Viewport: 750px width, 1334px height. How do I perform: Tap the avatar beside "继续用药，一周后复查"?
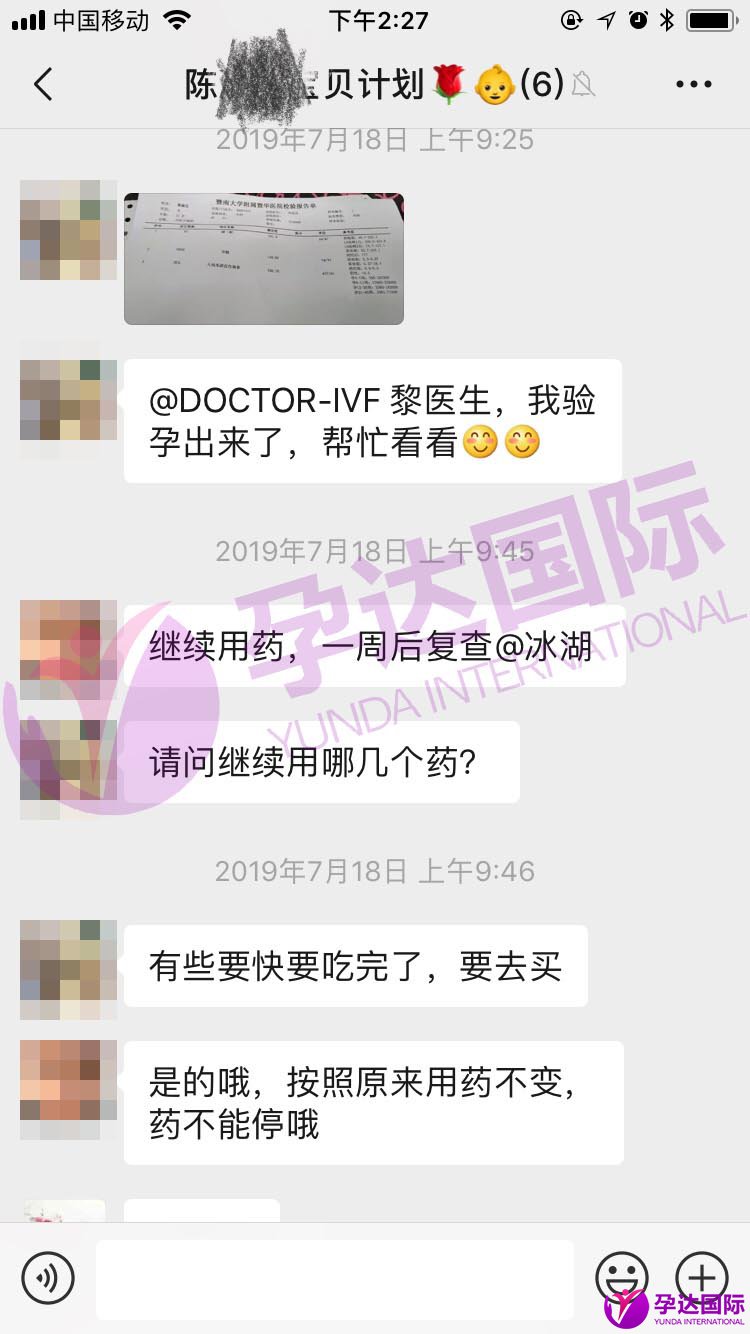68,649
